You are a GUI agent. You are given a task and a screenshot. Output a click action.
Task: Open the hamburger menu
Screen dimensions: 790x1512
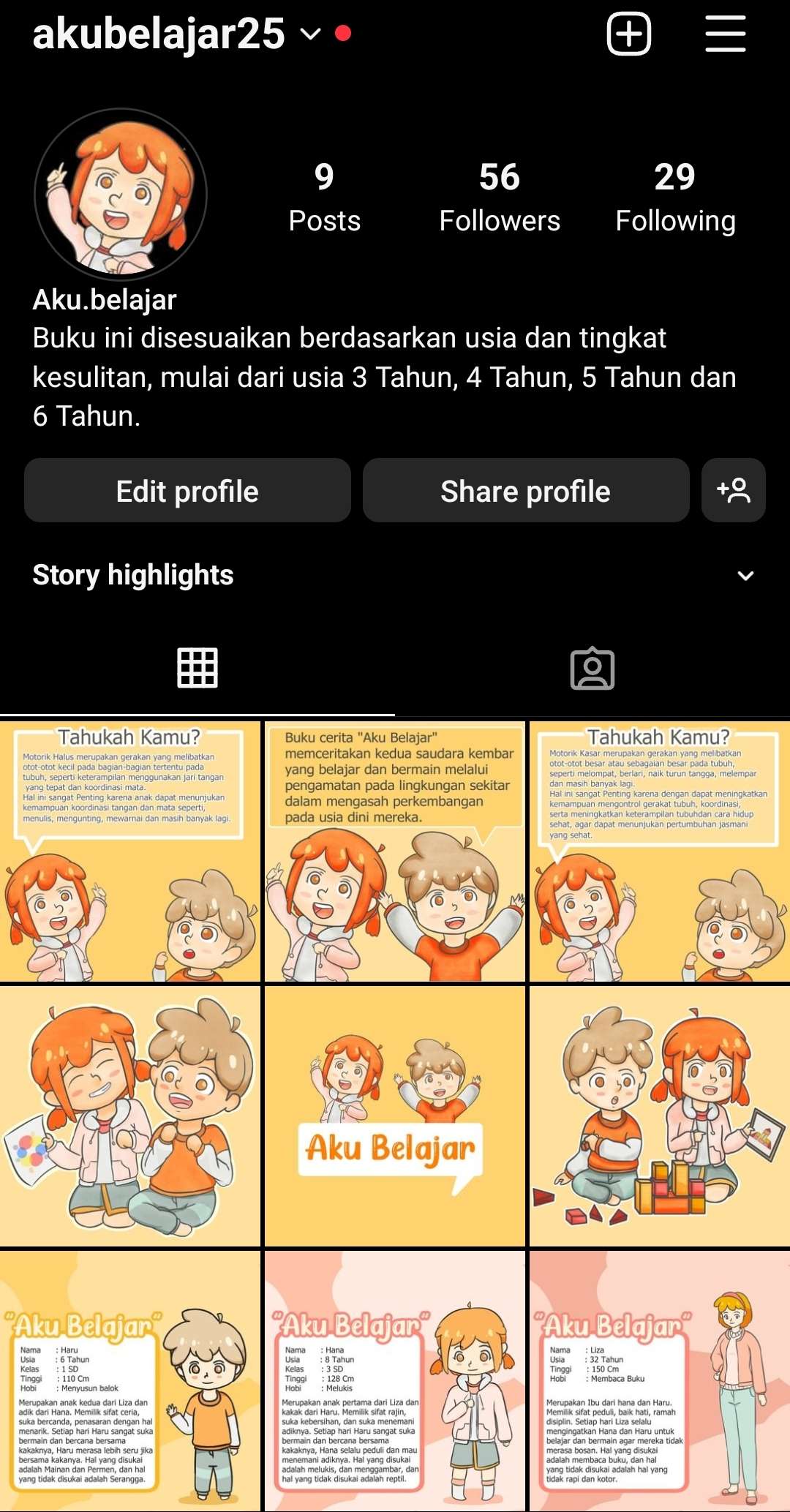pos(725,34)
